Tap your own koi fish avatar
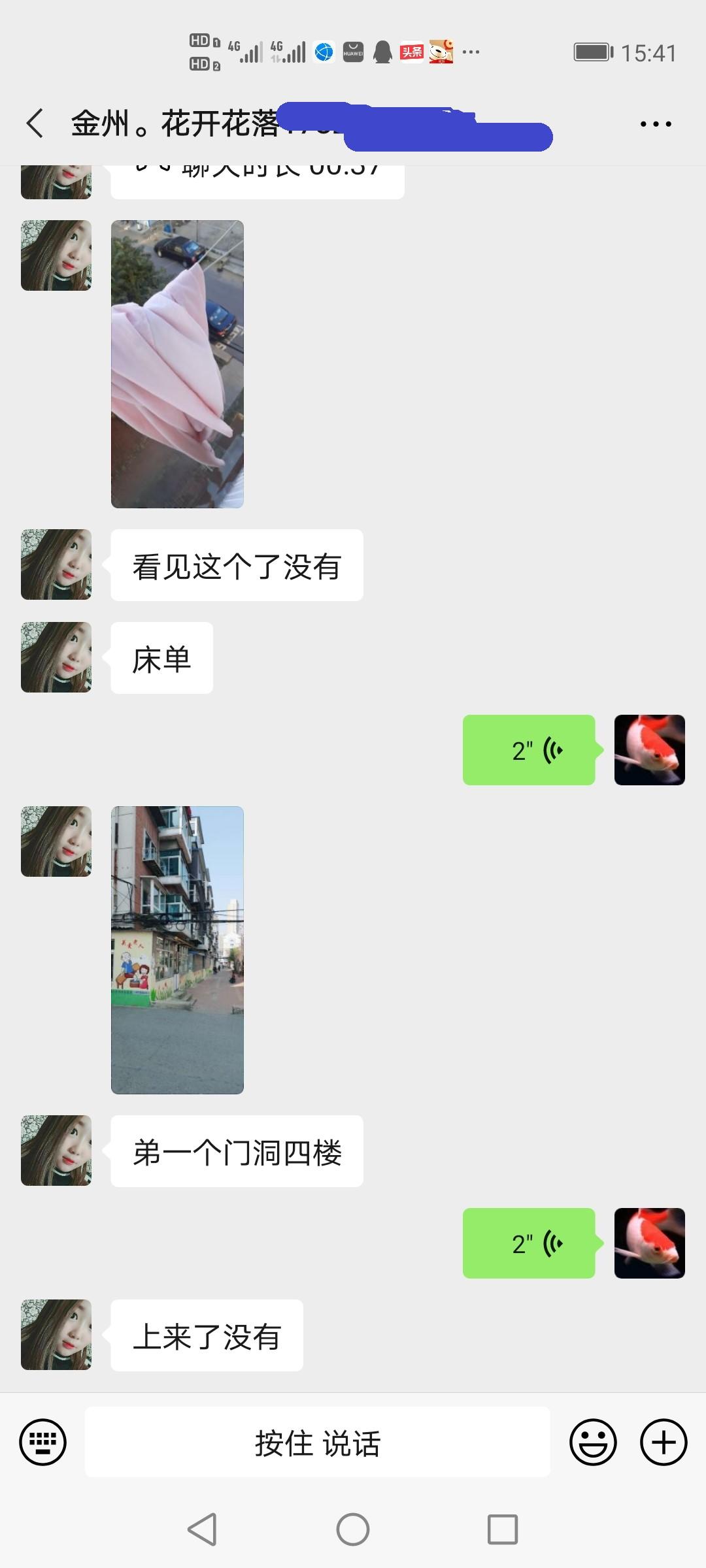706x1568 pixels. coord(649,750)
